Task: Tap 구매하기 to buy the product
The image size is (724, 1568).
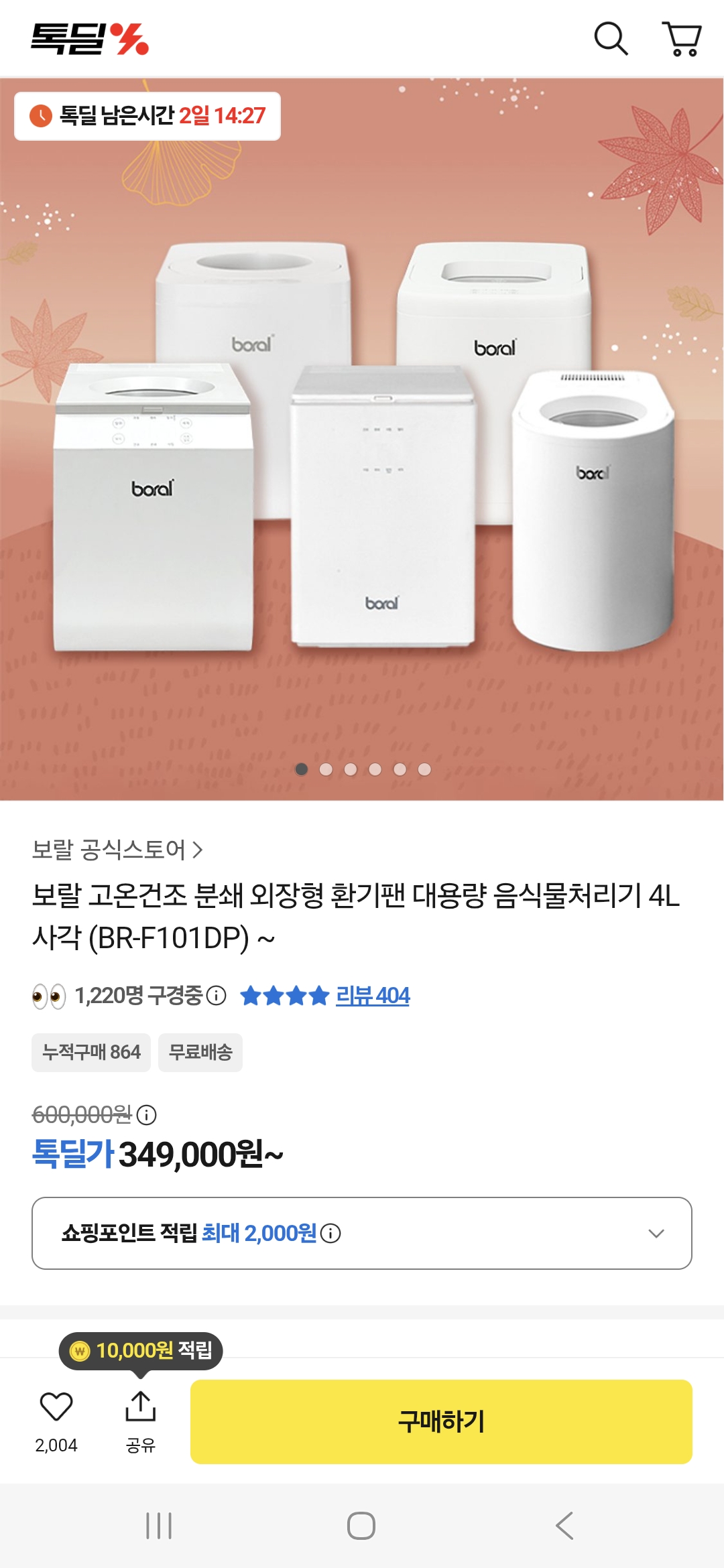Action: click(x=441, y=1421)
